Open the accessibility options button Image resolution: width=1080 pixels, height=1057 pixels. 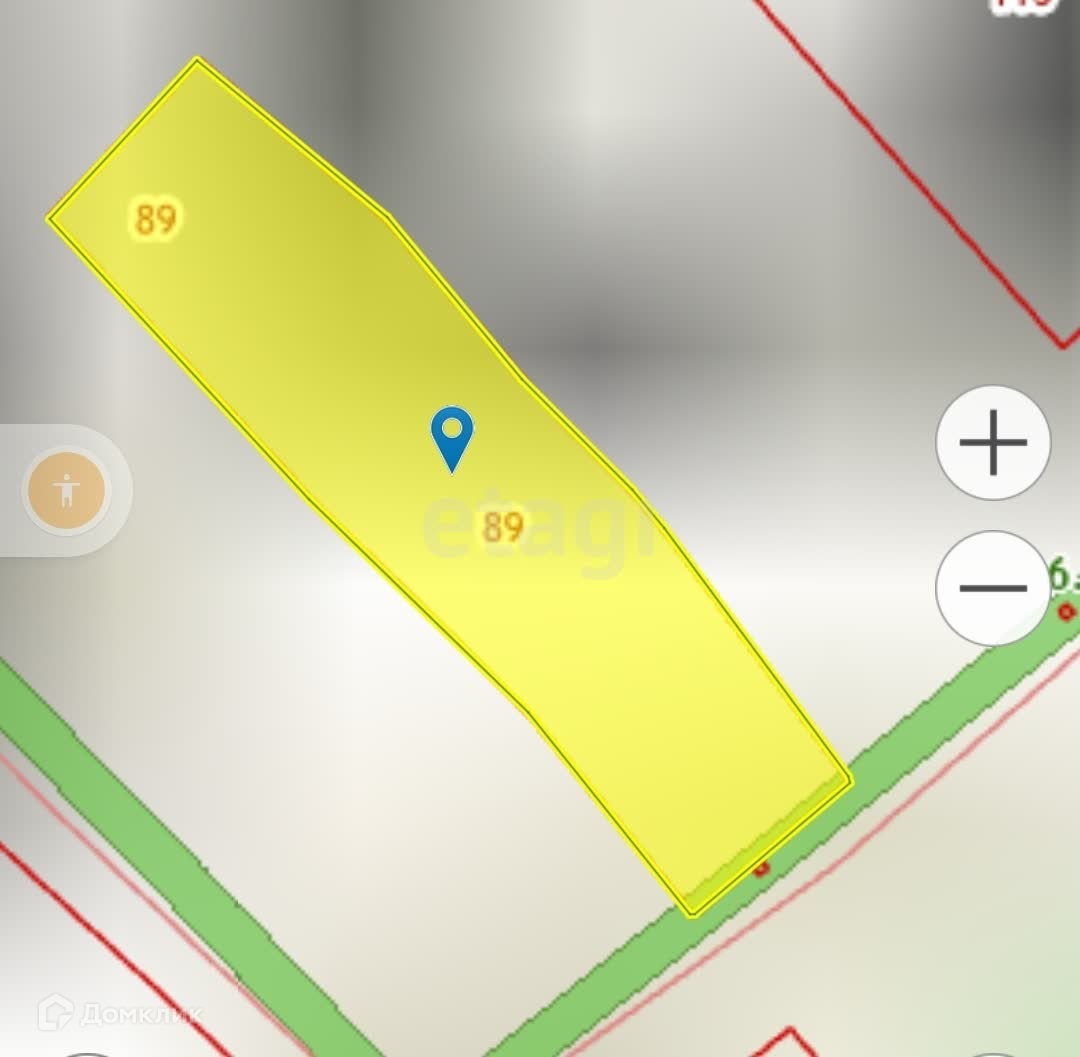[67, 491]
